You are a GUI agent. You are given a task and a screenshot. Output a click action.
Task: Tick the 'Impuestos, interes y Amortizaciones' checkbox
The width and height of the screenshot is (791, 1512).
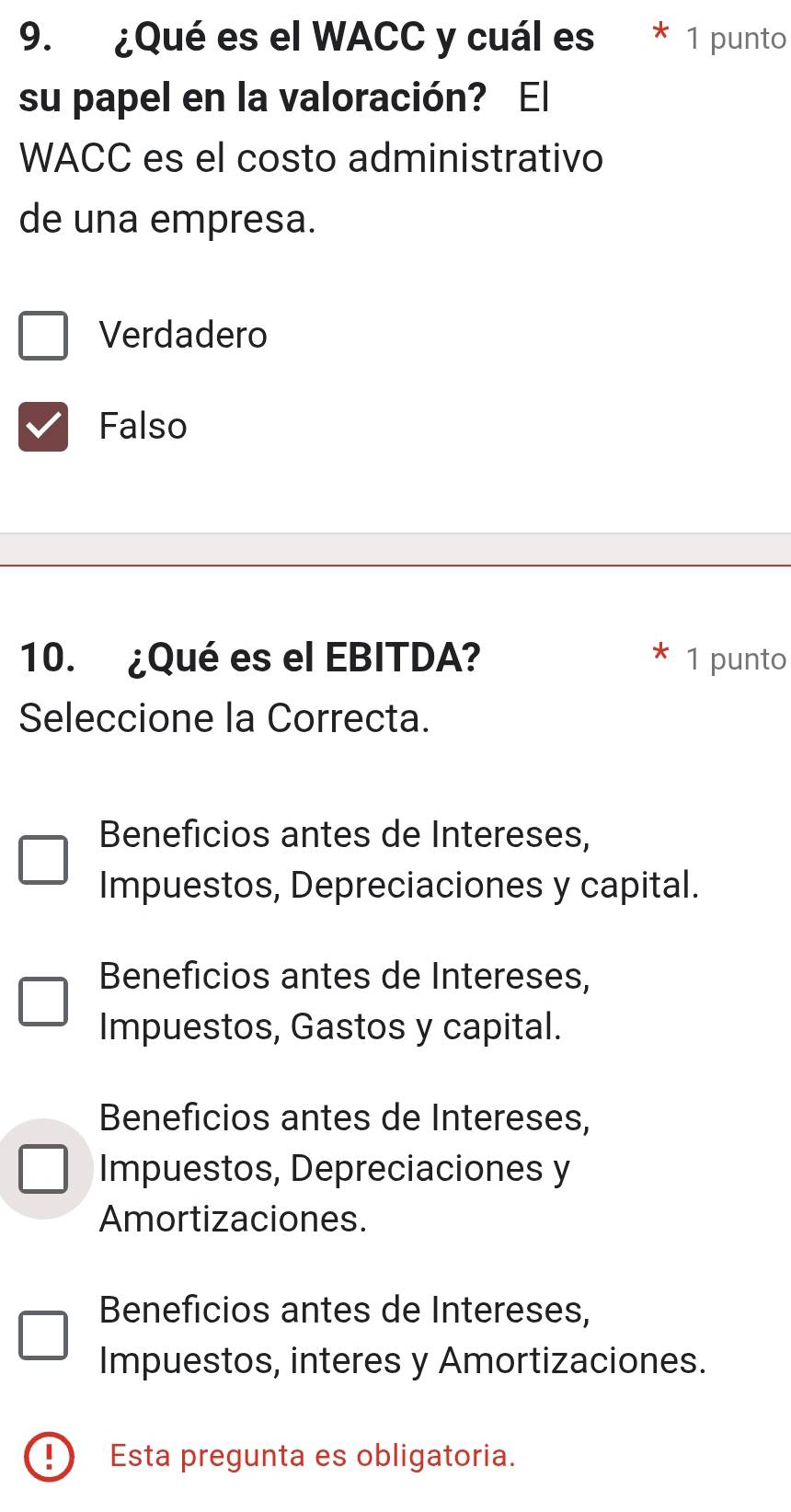pos(43,1335)
